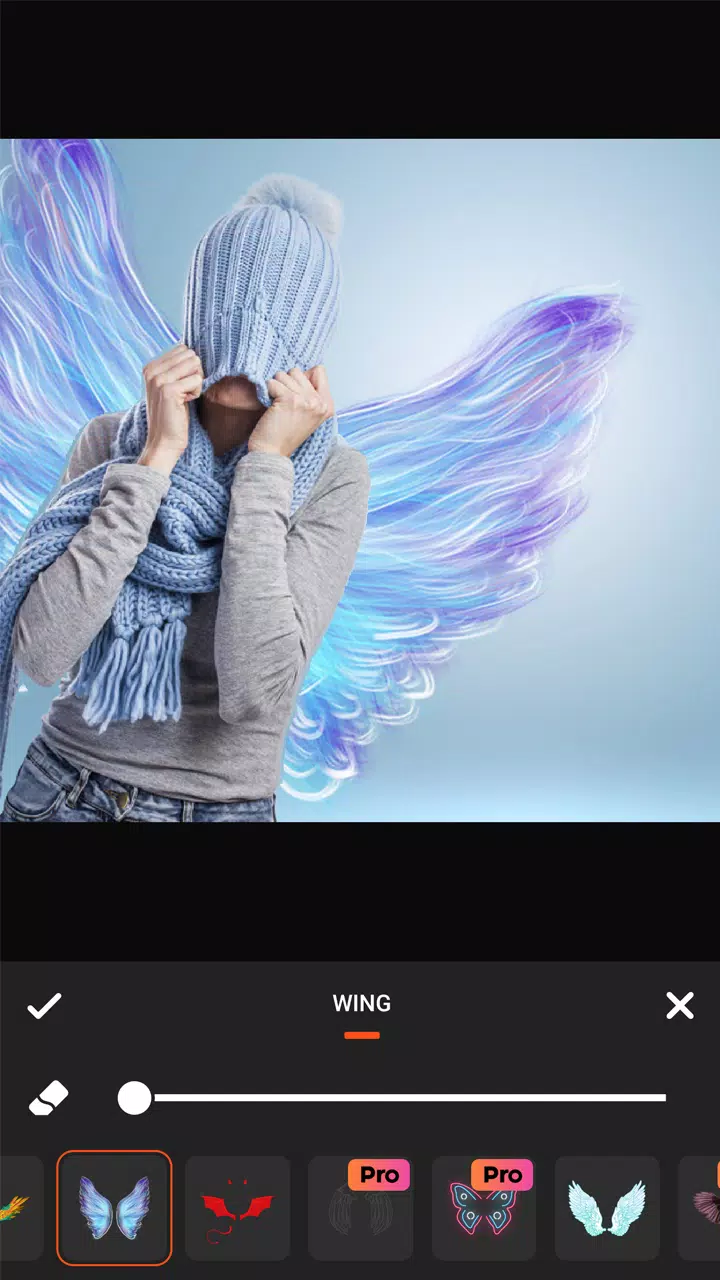Select the WING tab
720x1280 pixels.
pyautogui.click(x=361, y=1004)
